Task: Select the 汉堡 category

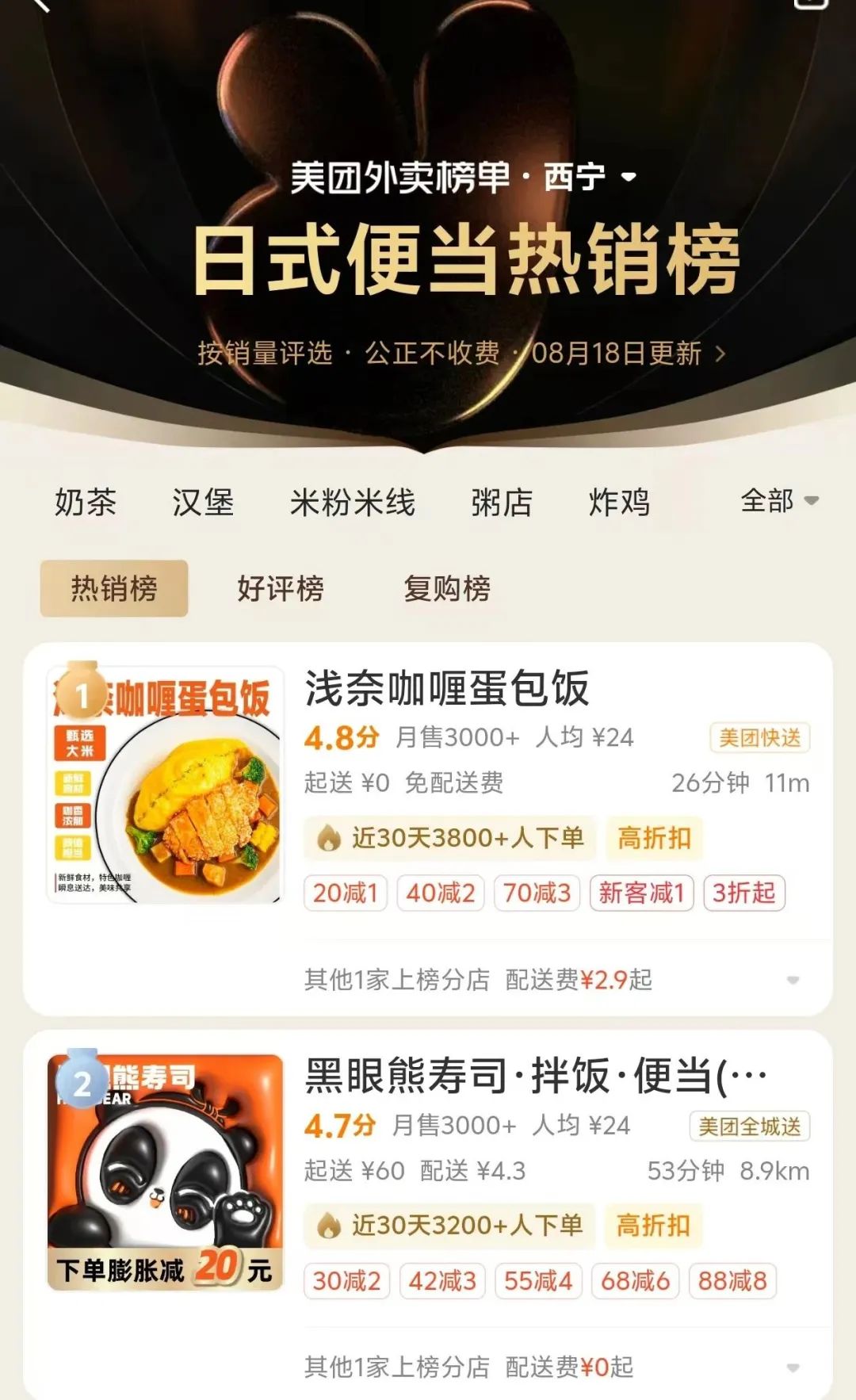Action: pyautogui.click(x=201, y=502)
